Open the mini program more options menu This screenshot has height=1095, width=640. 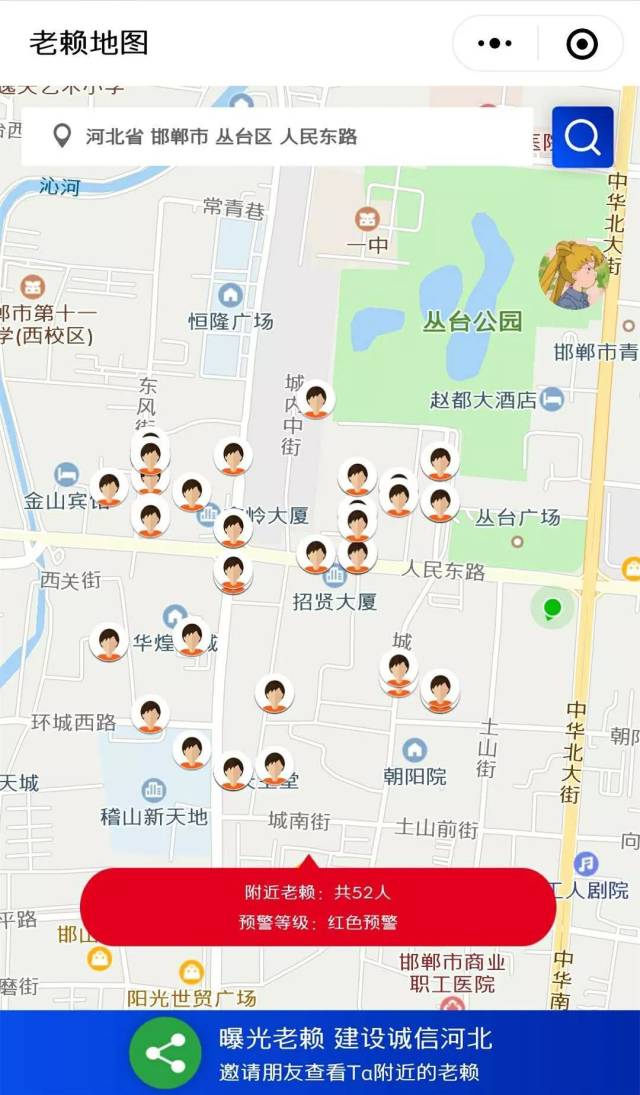[x=495, y=43]
